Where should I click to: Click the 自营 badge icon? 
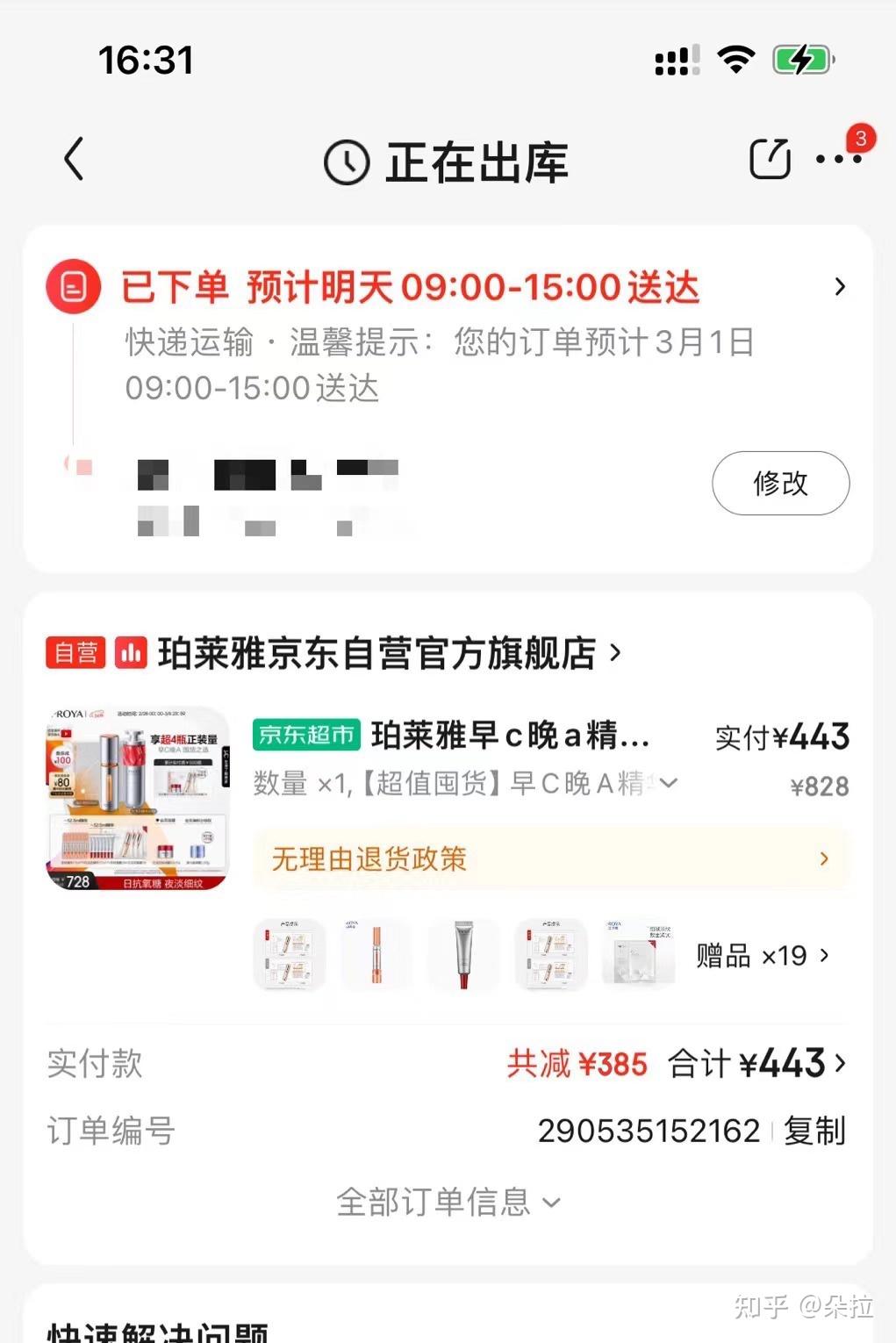[x=75, y=652]
